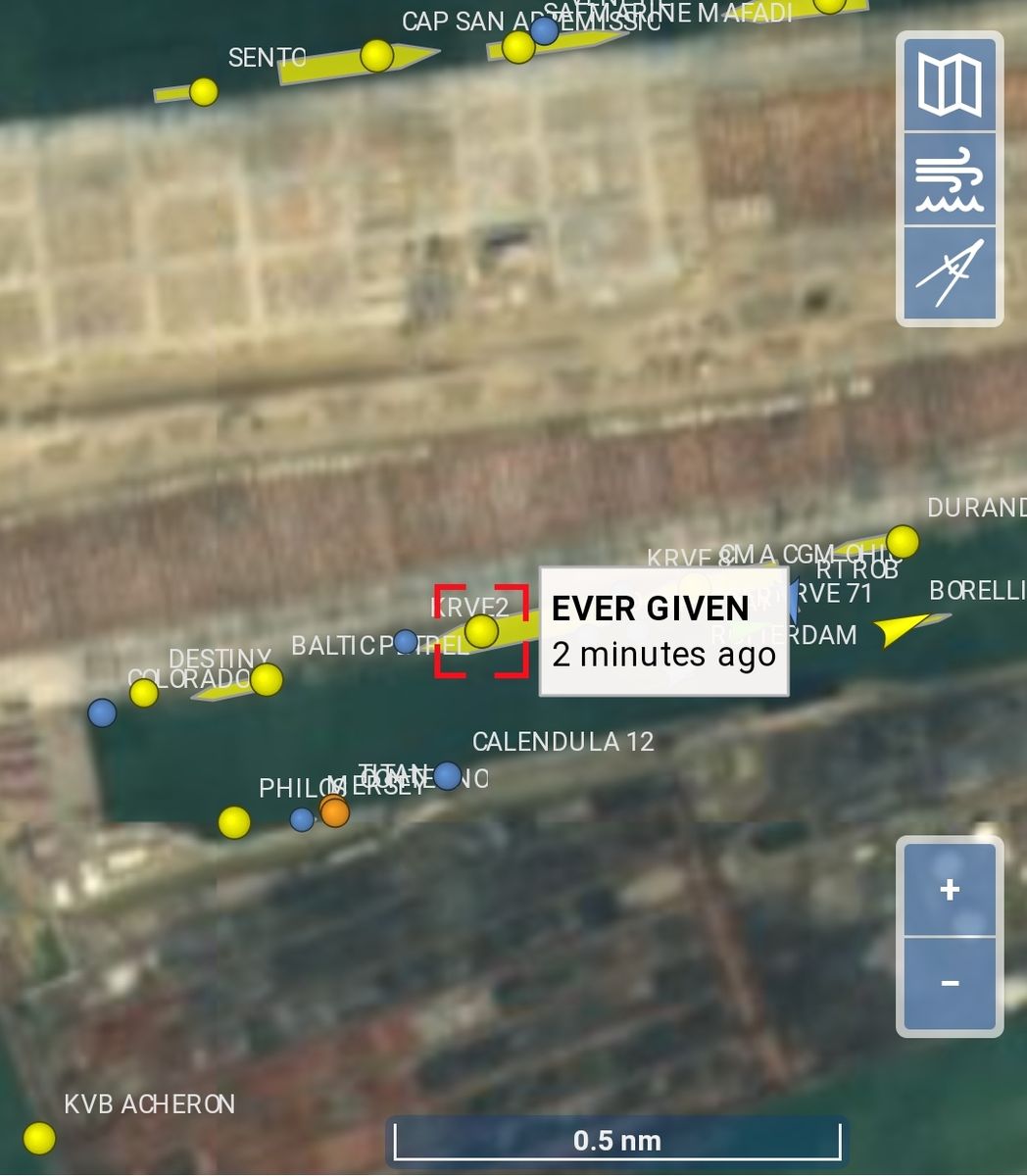1027x1176 pixels.
Task: Select the SENTO vessel marker
Action: [x=203, y=92]
